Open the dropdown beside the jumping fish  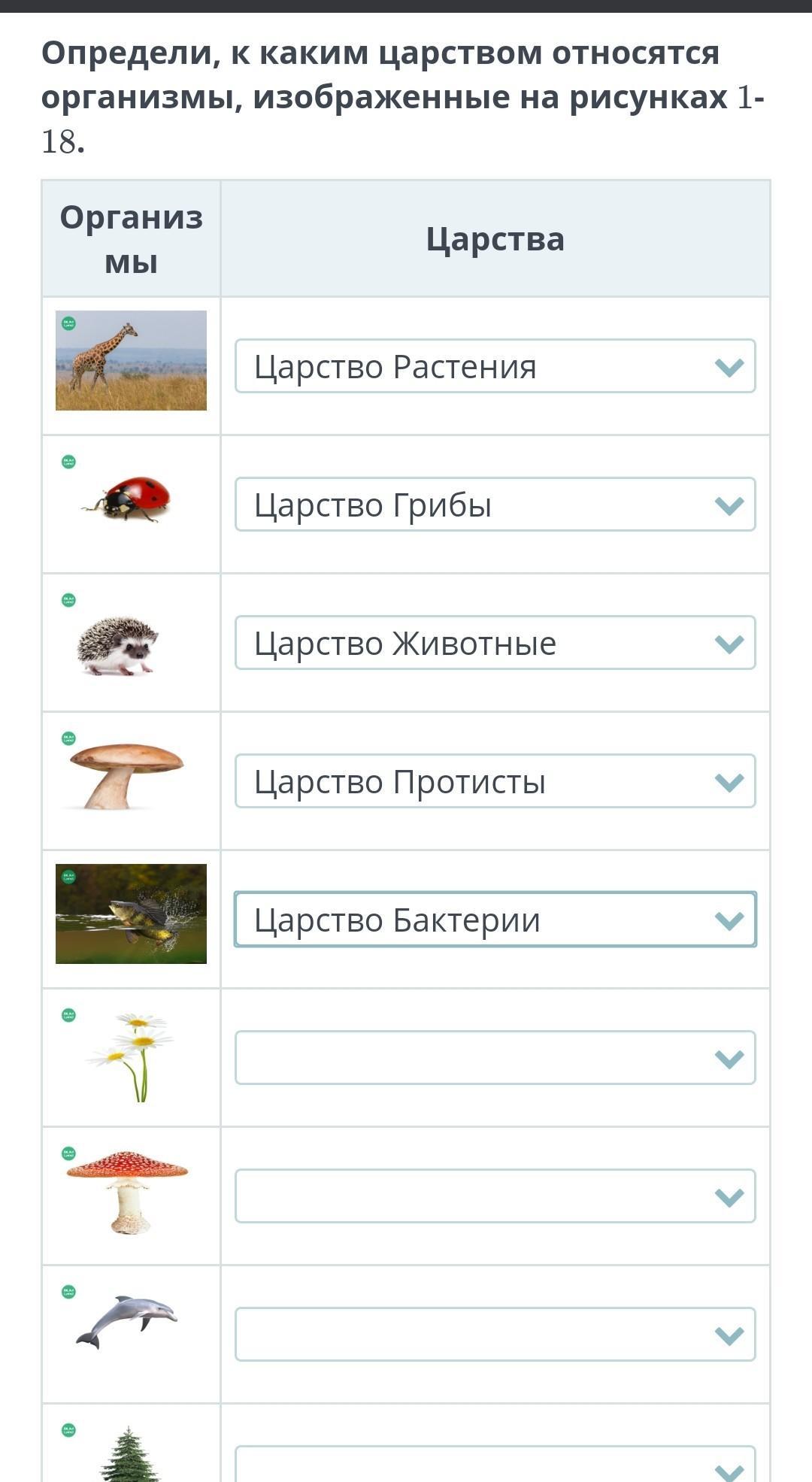[x=495, y=920]
